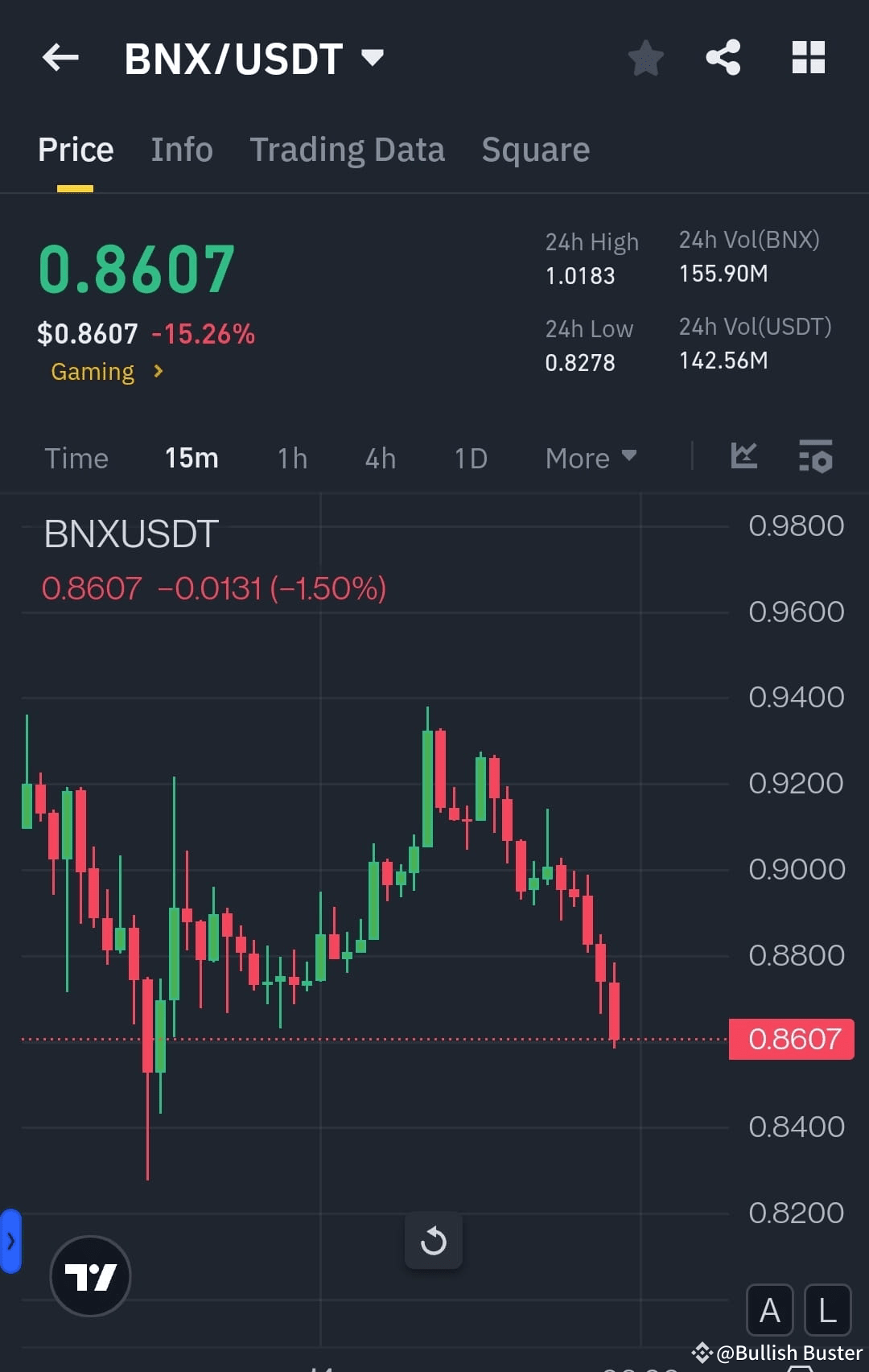
Task: Tap the TradingView logo on the chart
Action: (x=89, y=1276)
